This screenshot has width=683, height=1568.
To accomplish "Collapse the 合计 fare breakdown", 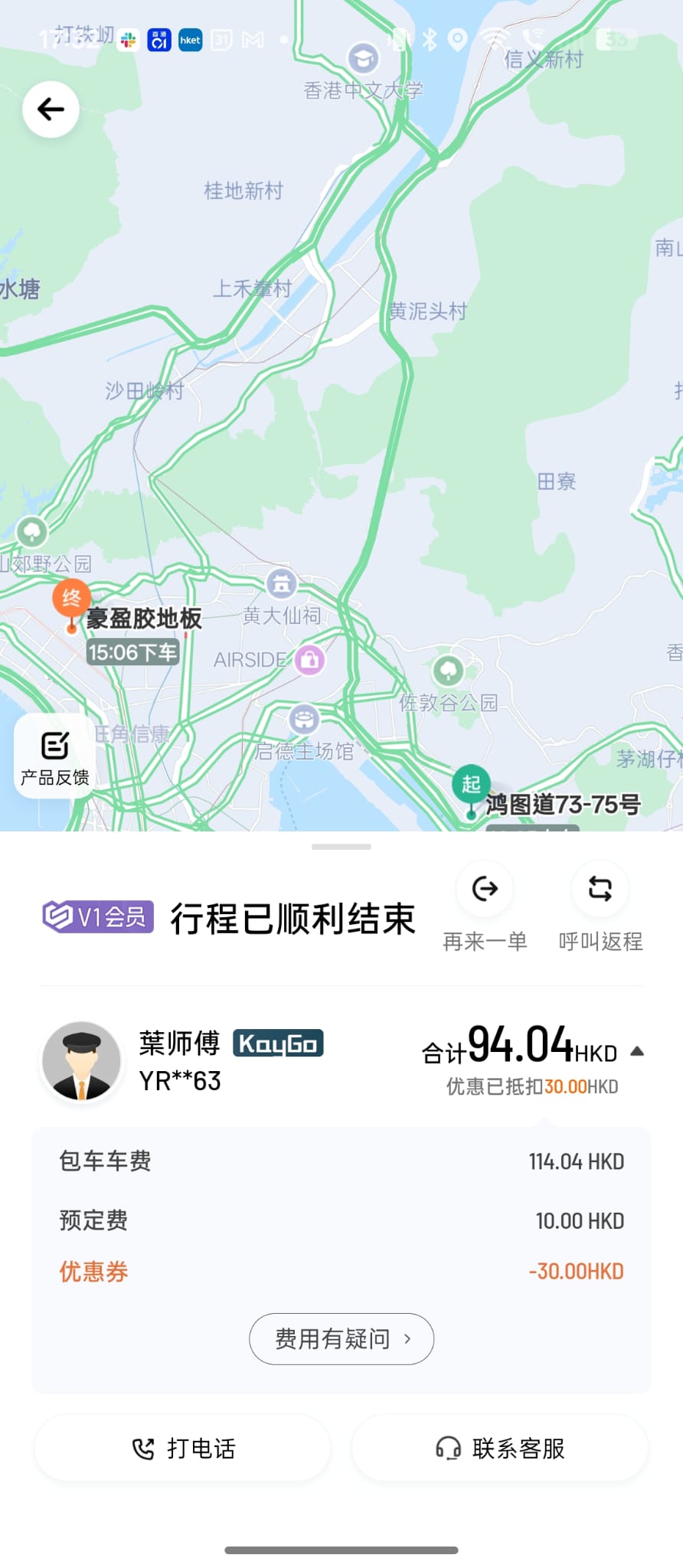I will click(636, 1052).
